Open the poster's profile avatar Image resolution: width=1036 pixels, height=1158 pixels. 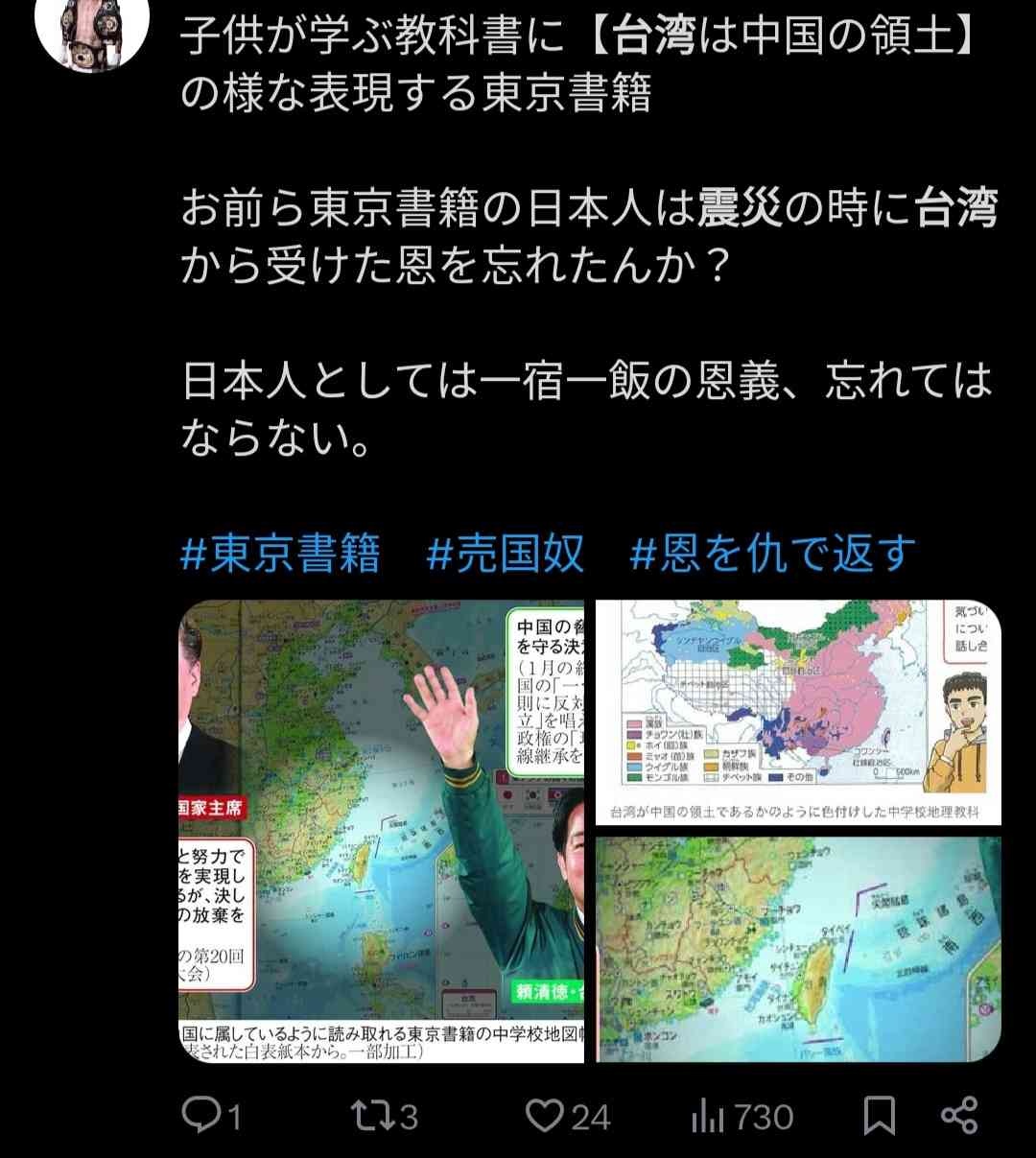[91, 31]
